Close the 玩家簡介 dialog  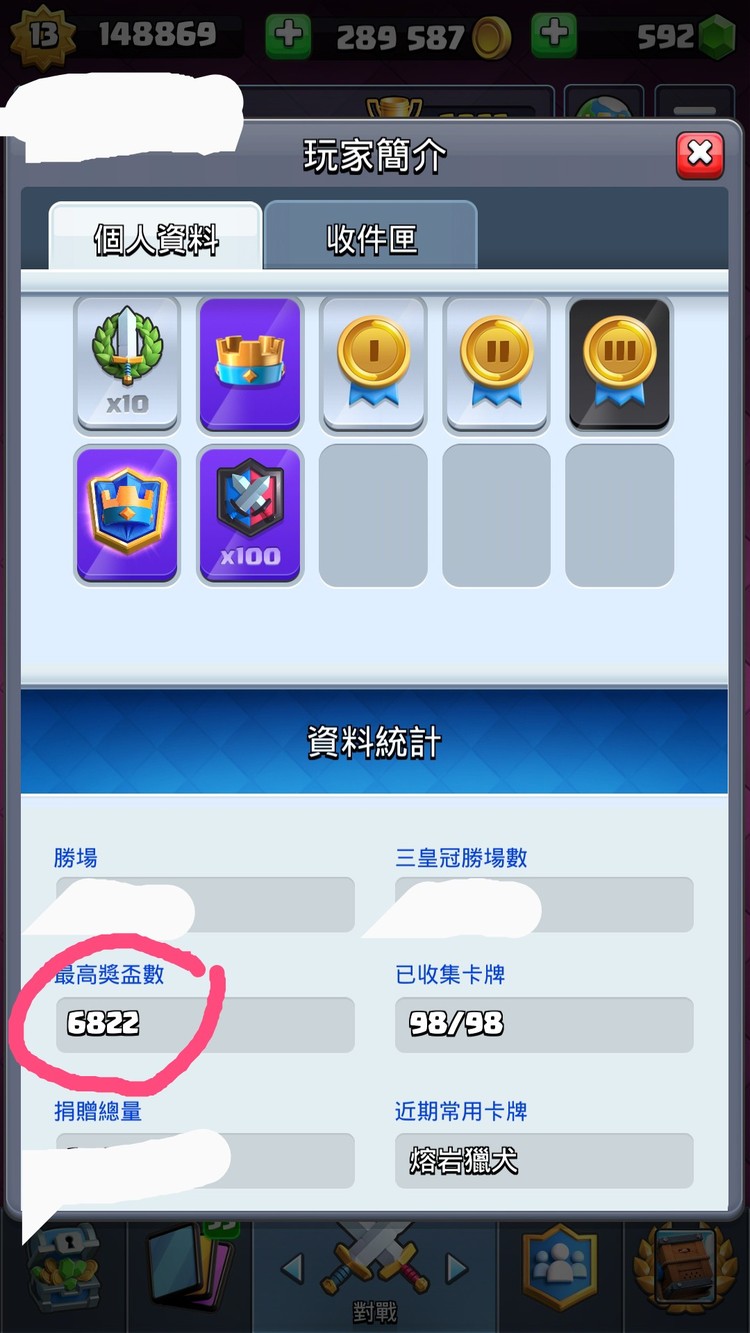click(699, 154)
